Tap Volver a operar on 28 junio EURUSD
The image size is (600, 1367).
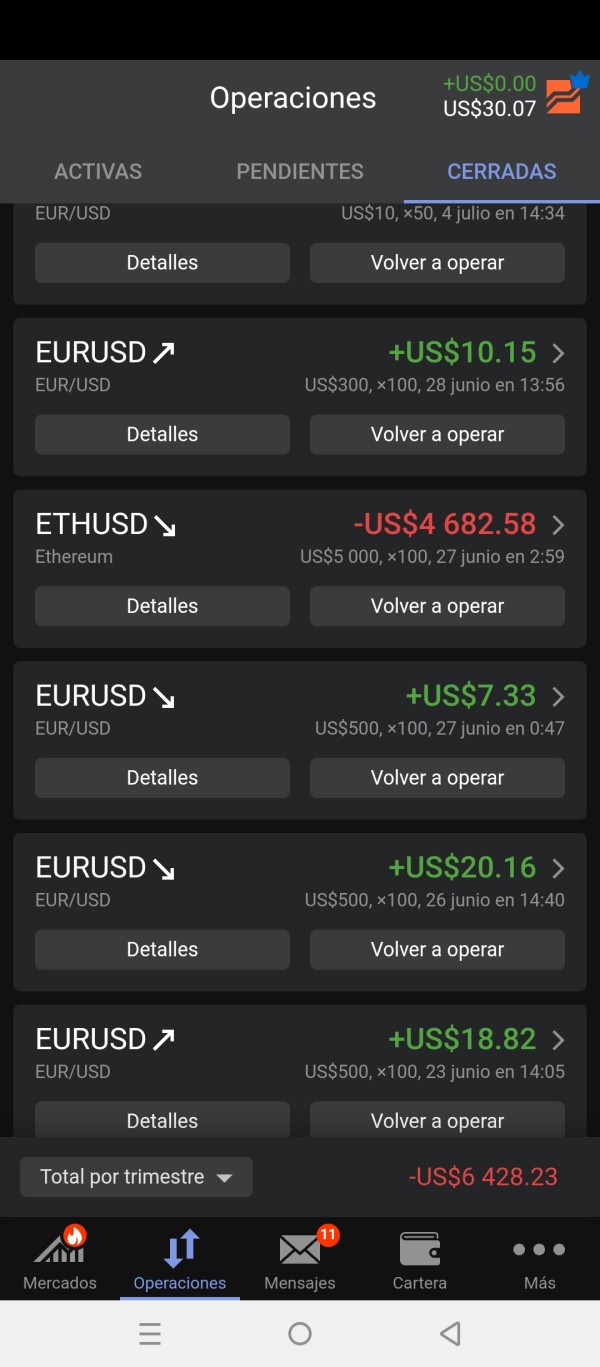tap(437, 435)
